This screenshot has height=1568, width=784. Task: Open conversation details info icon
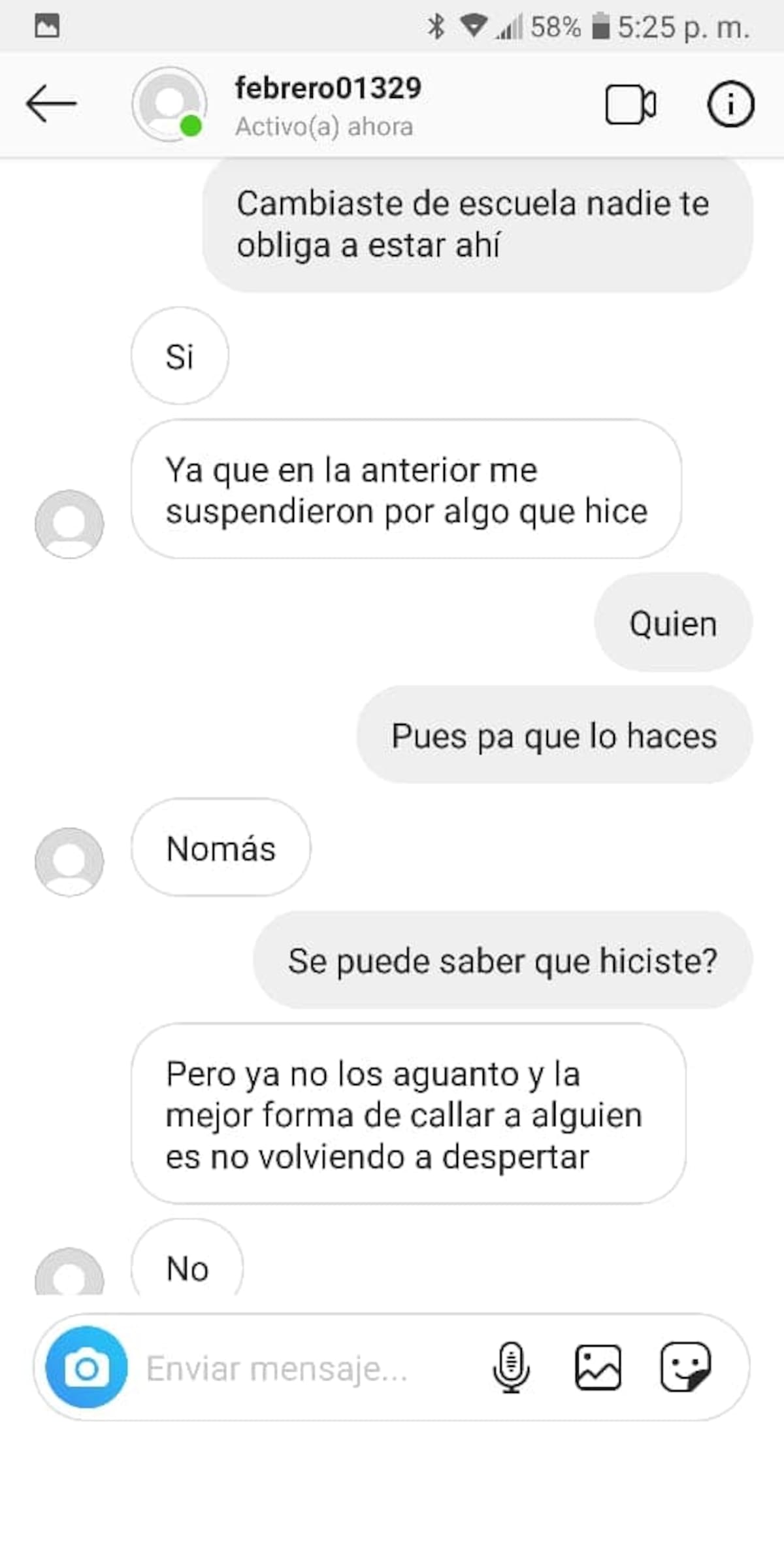click(x=730, y=105)
